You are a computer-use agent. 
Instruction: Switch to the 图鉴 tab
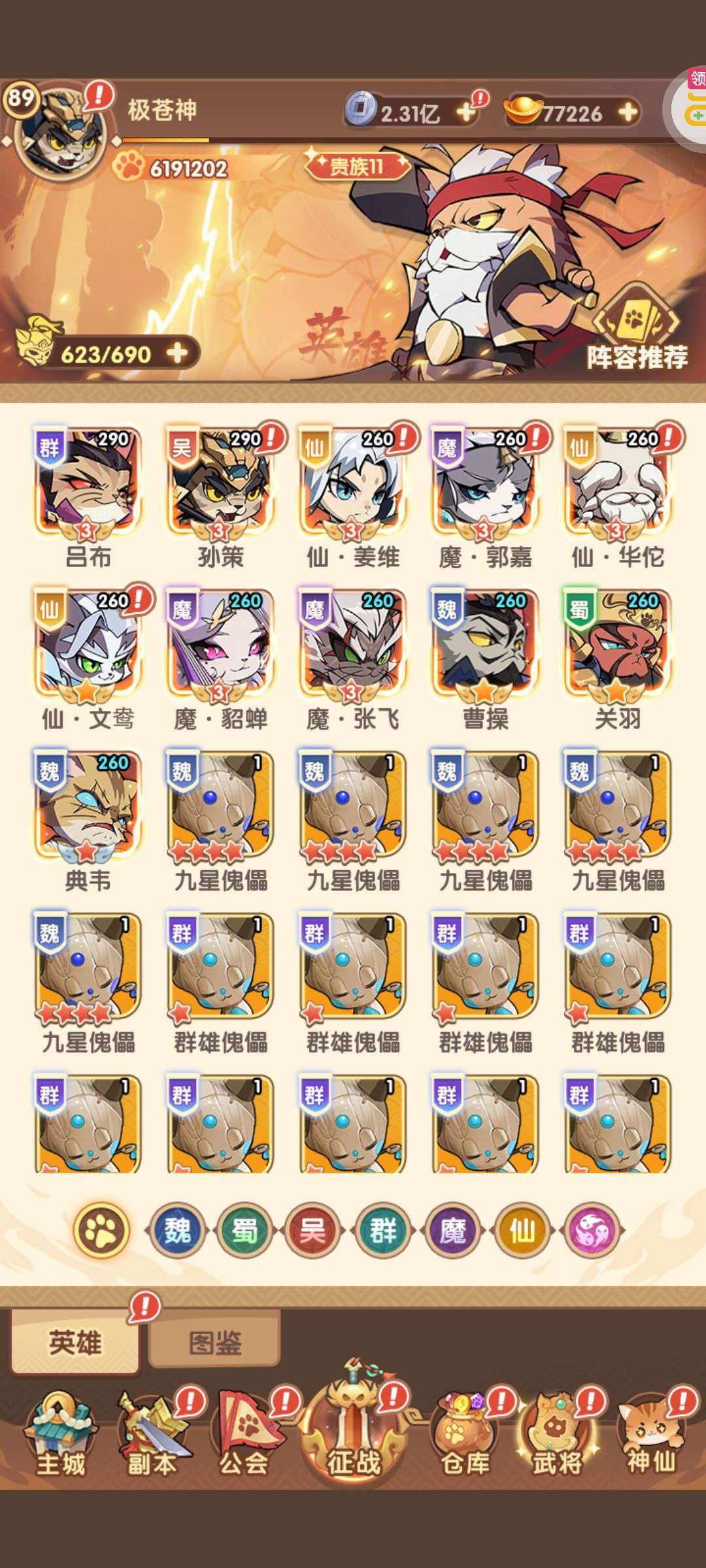(214, 1343)
